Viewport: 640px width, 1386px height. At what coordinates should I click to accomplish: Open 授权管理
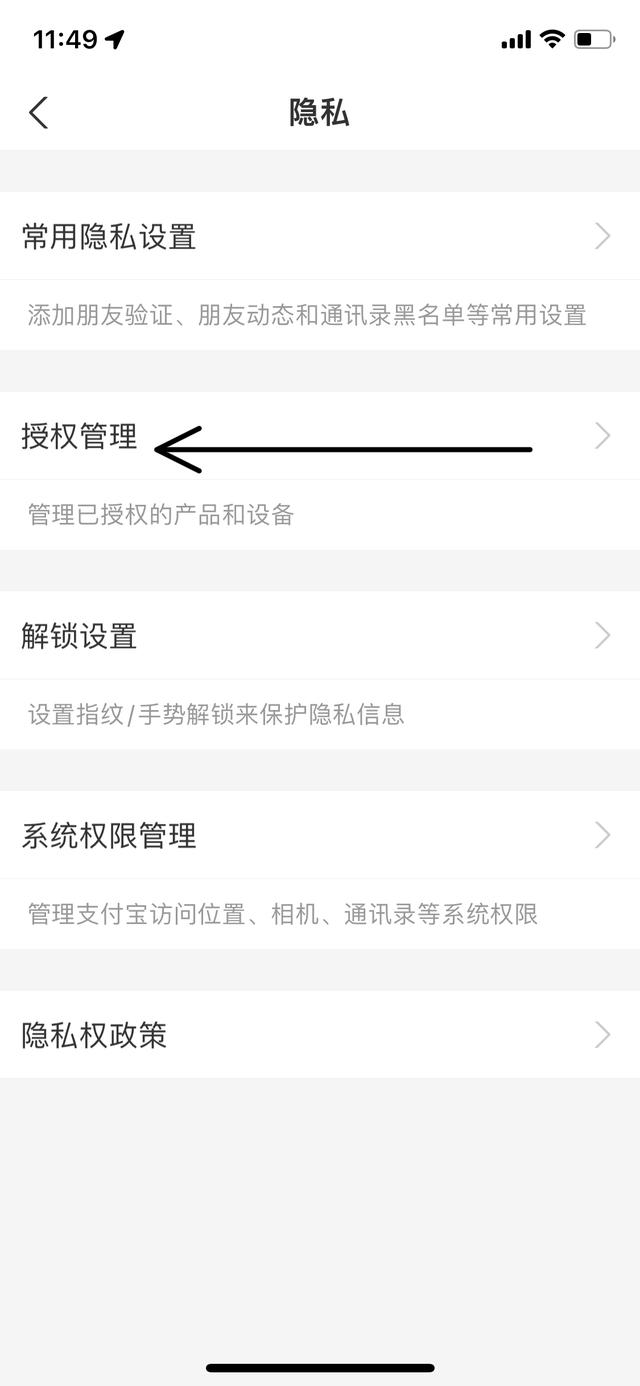pyautogui.click(x=320, y=436)
